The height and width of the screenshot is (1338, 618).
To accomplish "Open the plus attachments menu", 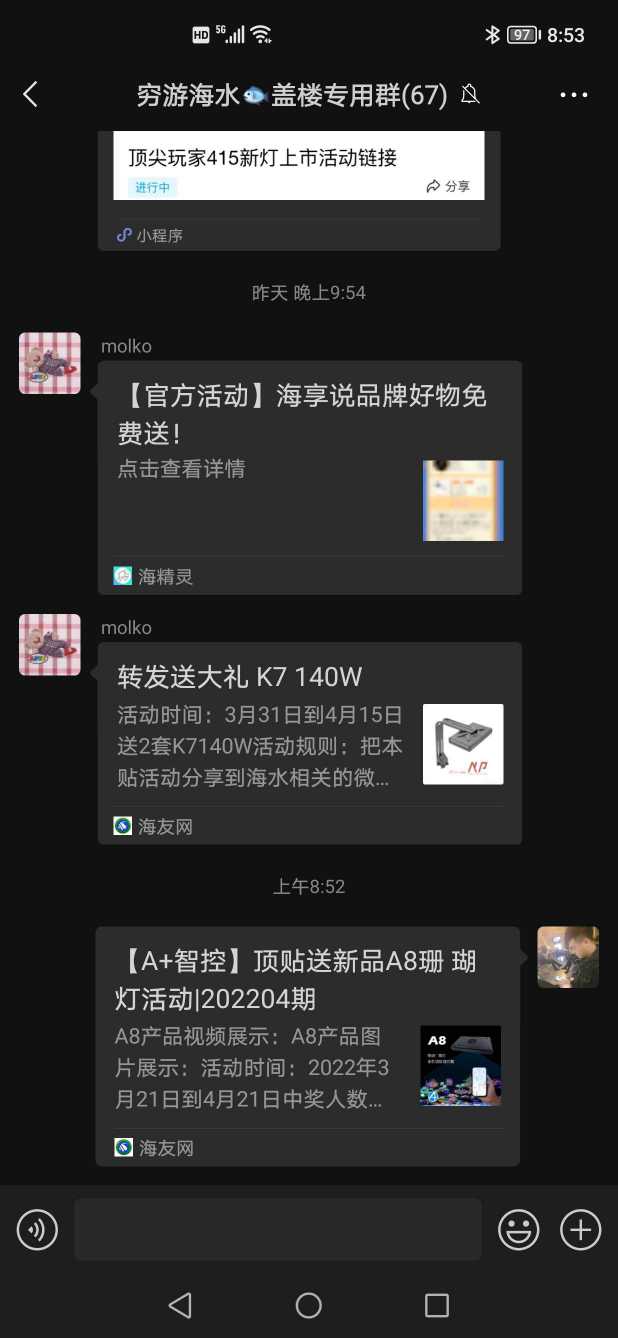I will click(580, 1229).
